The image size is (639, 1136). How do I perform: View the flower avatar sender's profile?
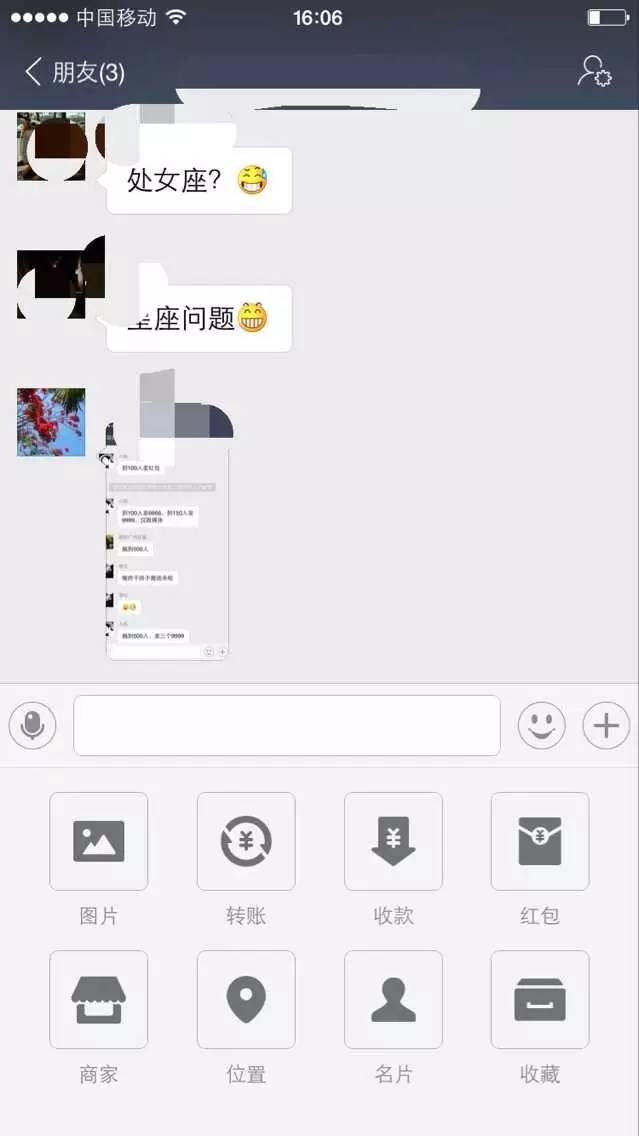51,422
